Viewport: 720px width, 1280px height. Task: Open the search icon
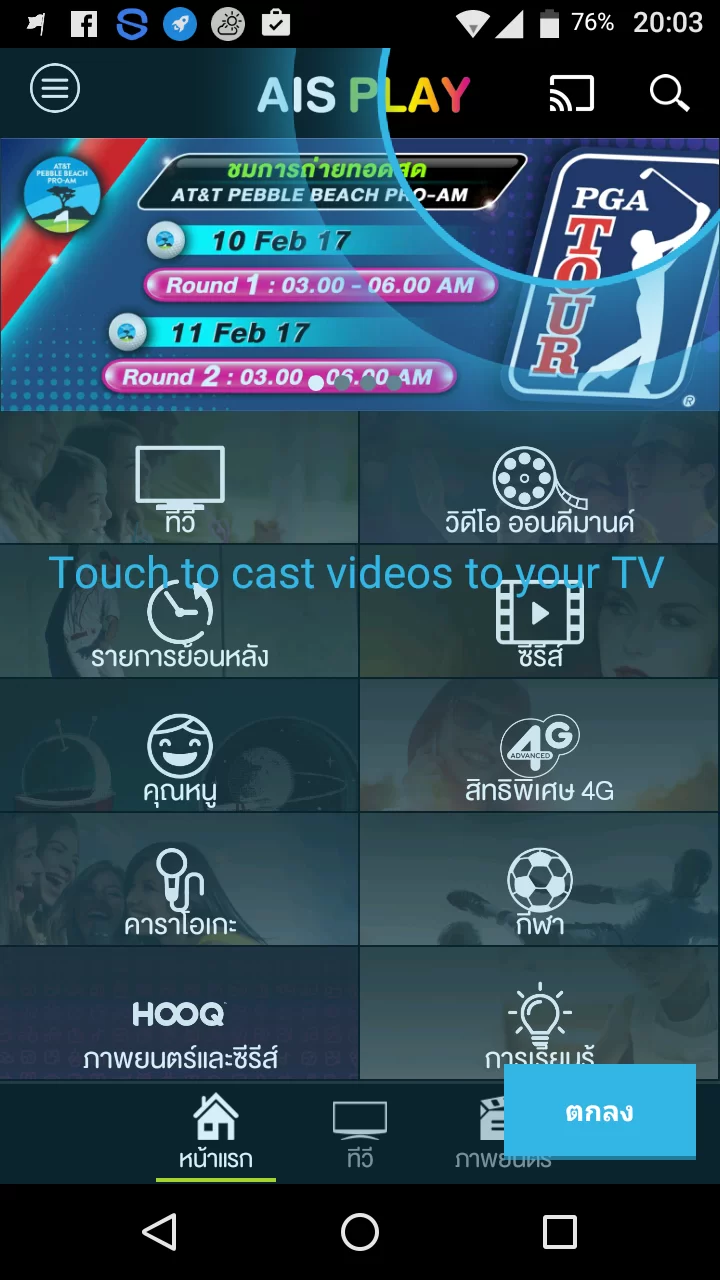pyautogui.click(x=669, y=94)
